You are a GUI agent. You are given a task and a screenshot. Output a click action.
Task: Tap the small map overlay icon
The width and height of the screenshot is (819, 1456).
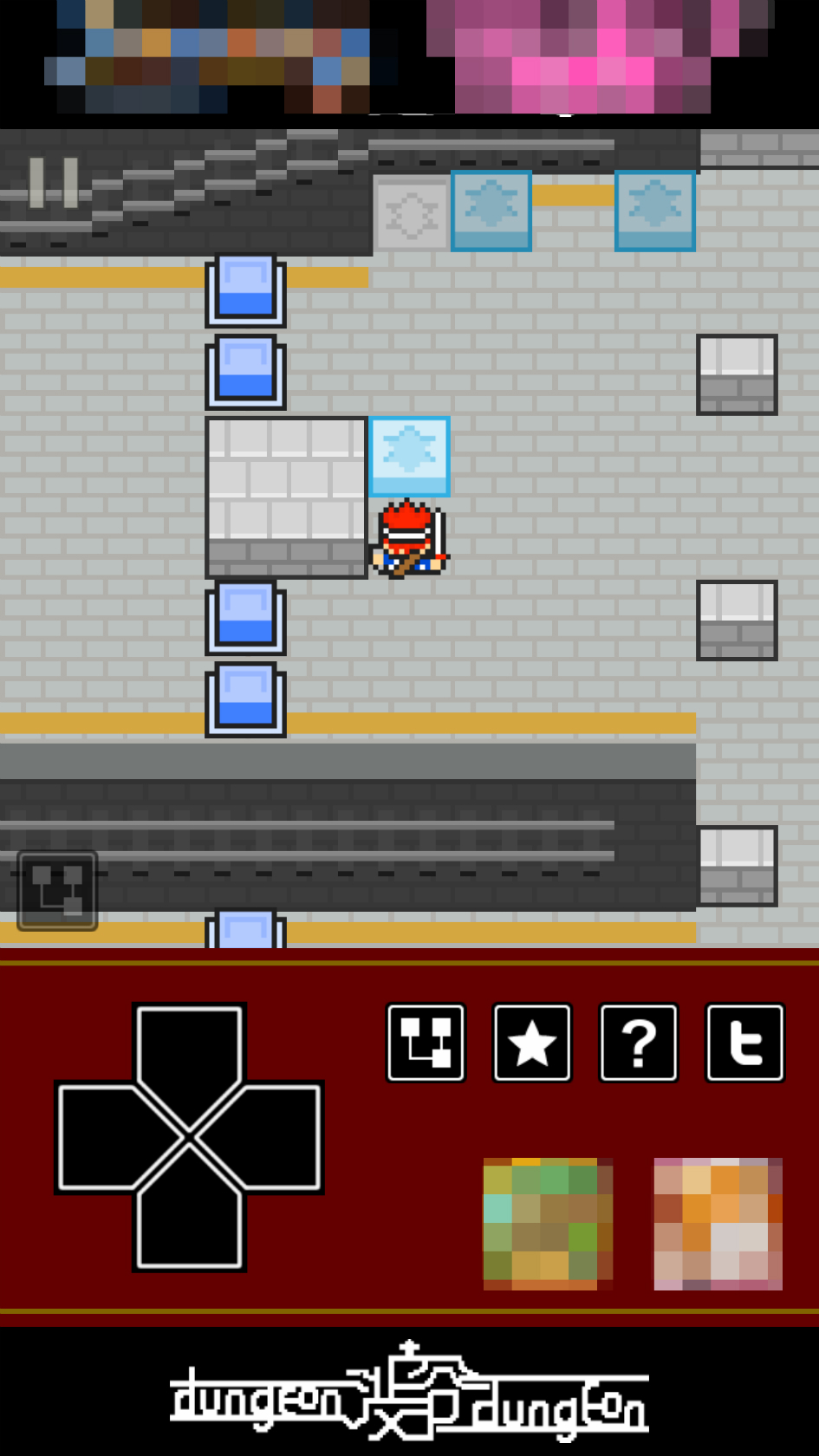pos(57,891)
